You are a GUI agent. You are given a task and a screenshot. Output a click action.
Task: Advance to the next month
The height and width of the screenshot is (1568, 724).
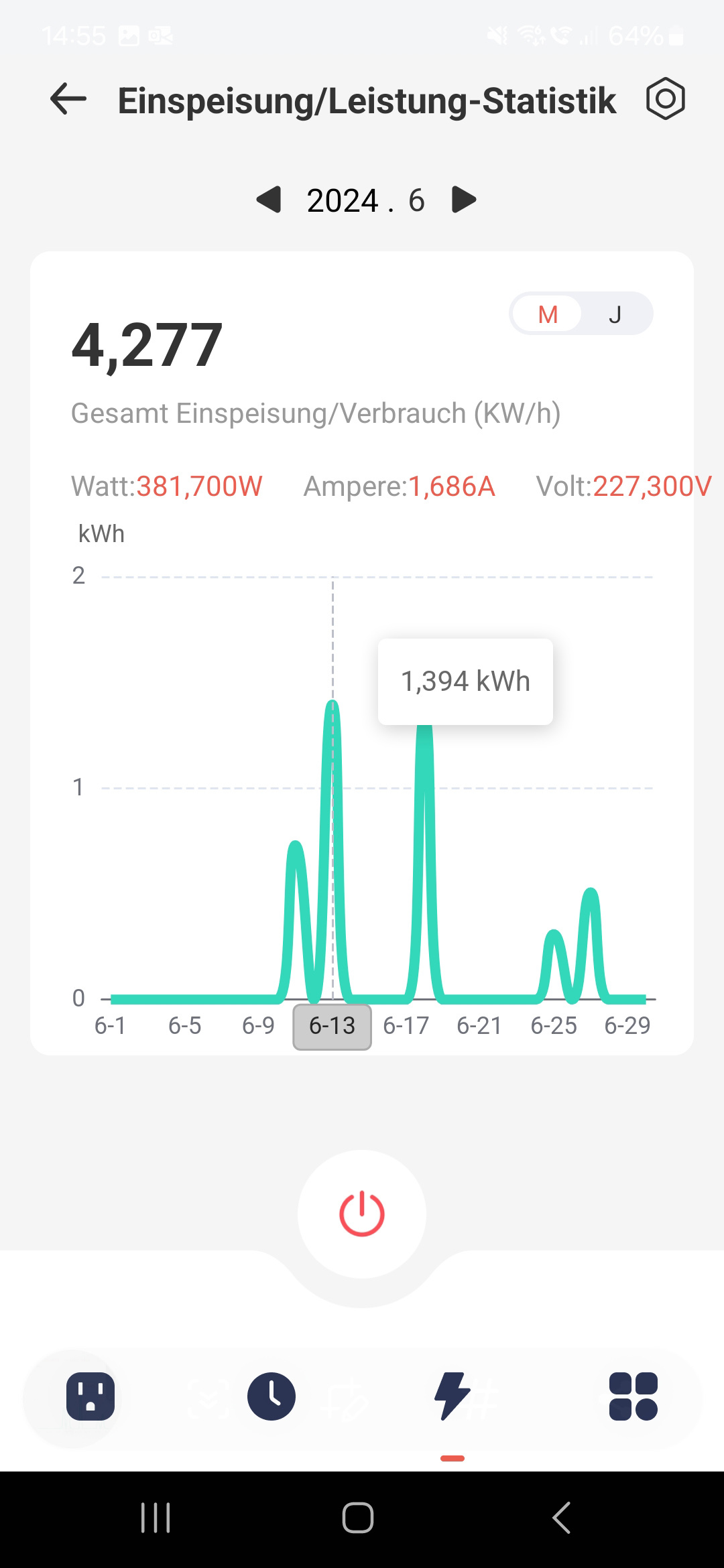[x=464, y=200]
